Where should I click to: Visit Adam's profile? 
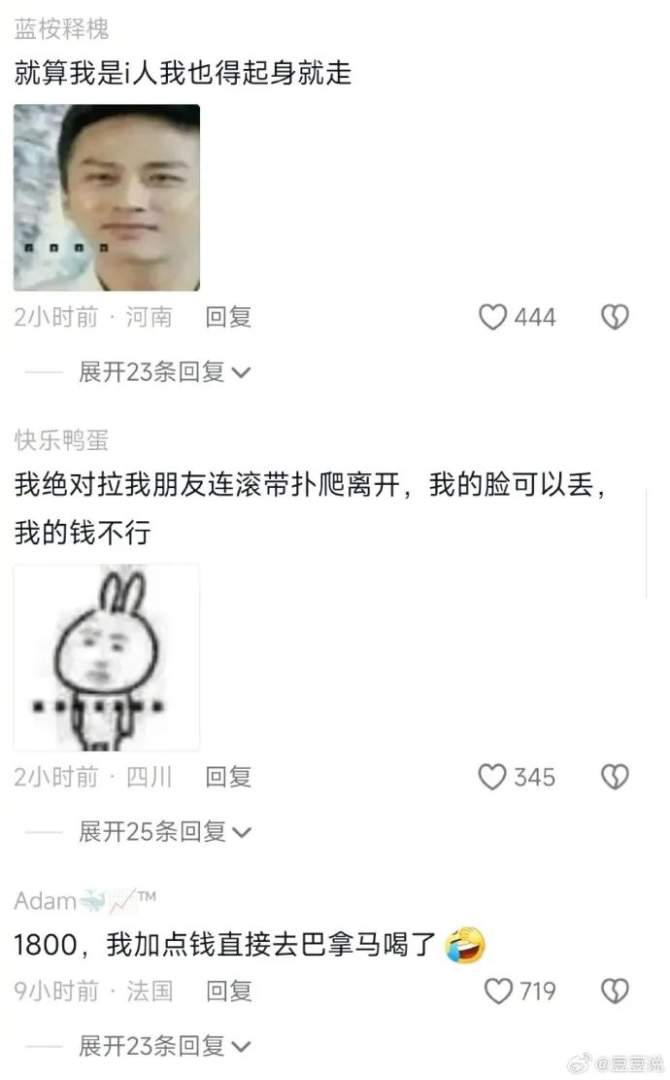[x=46, y=902]
